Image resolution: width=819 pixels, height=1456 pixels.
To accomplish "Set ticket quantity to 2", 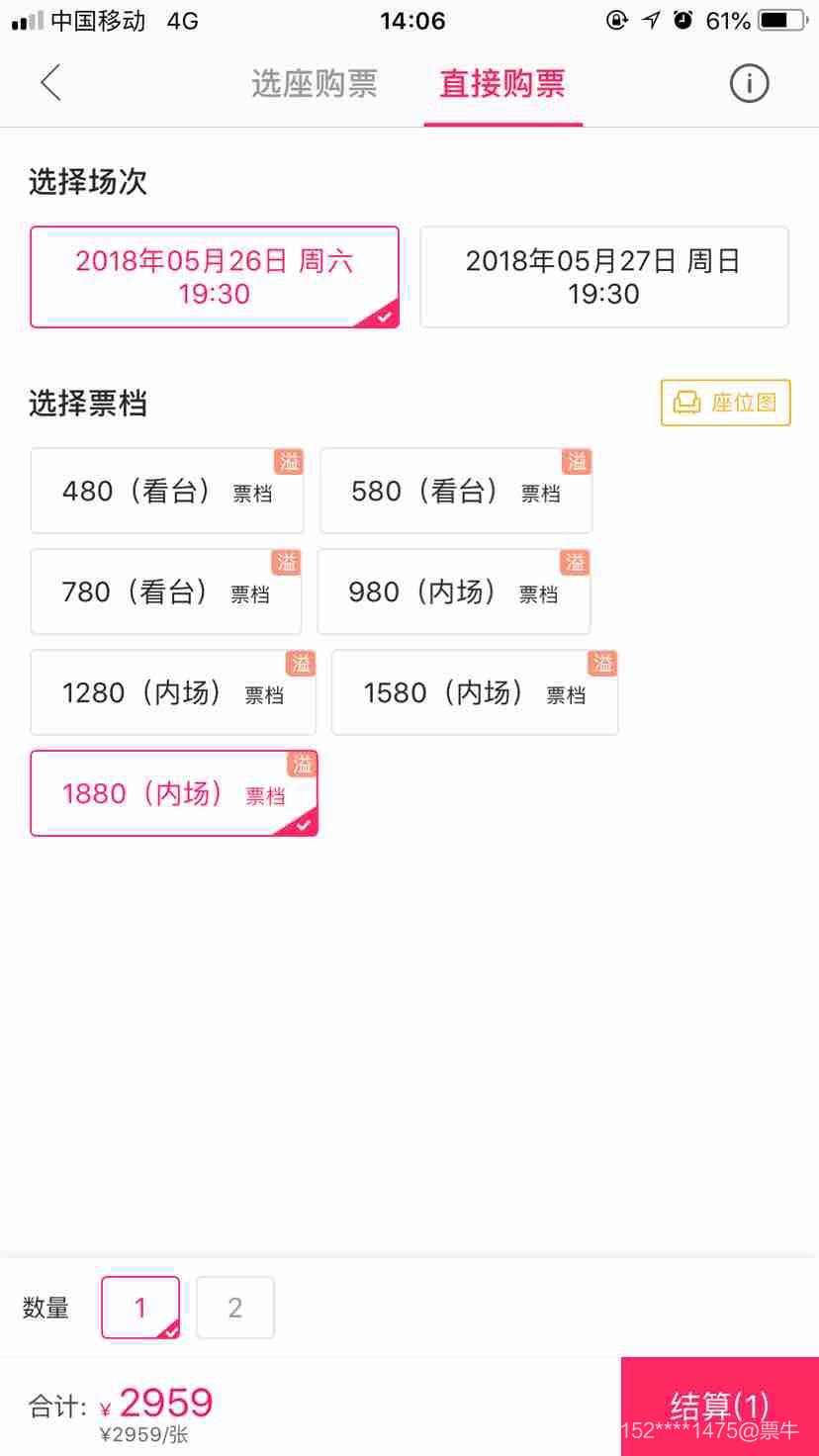I will point(234,1308).
